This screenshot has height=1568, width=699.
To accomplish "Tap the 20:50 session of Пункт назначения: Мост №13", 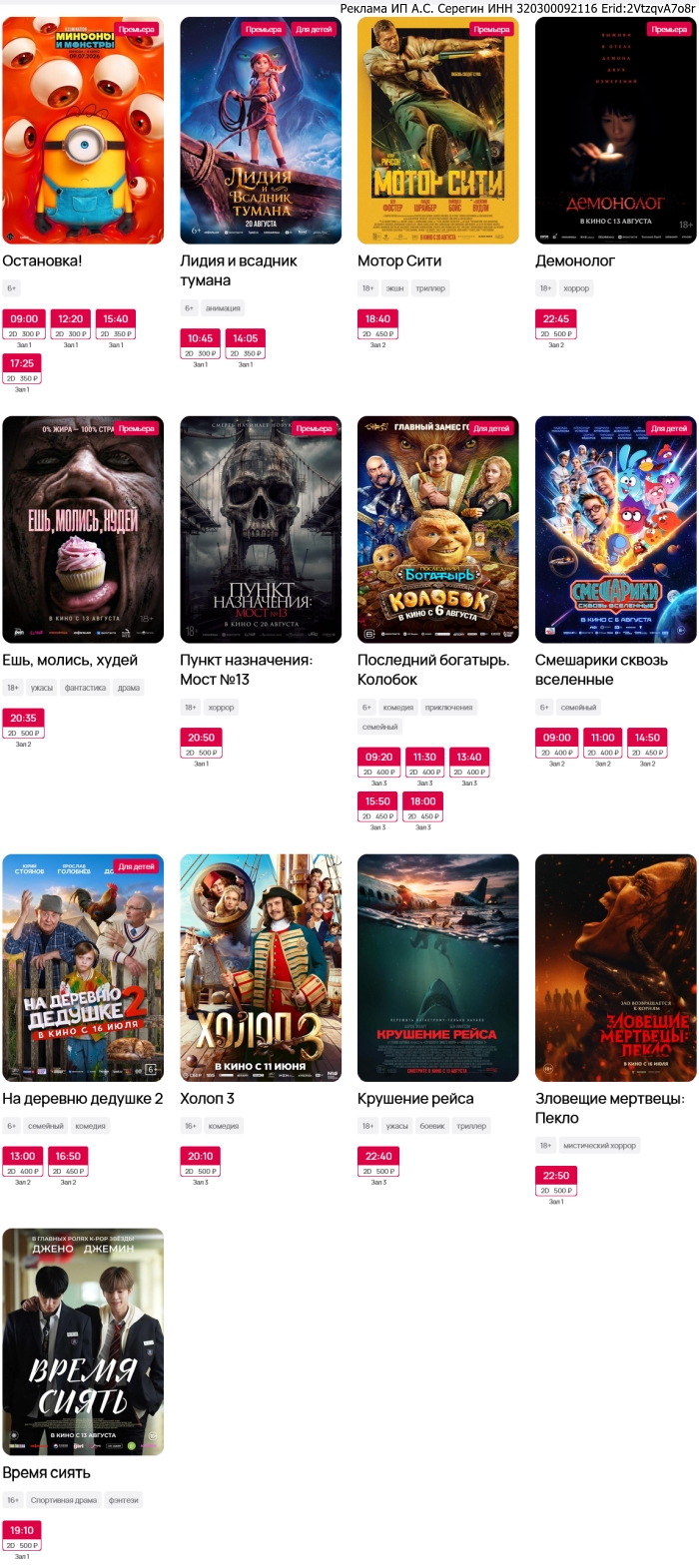I will (x=201, y=745).
